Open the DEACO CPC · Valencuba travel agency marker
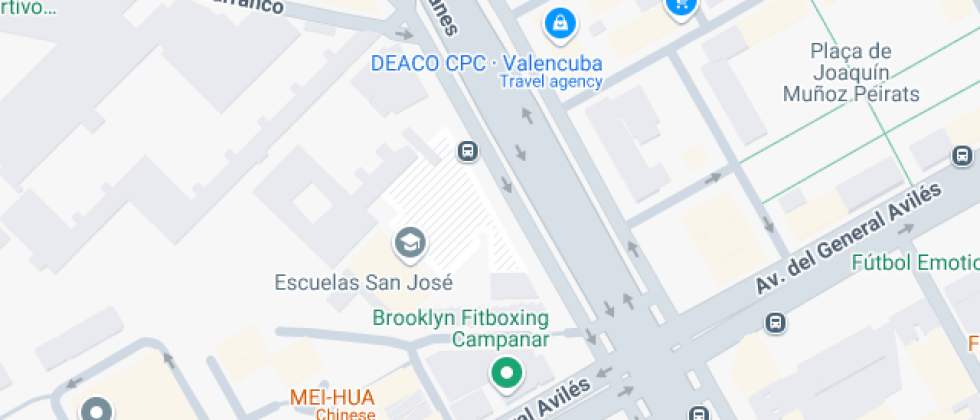 (x=561, y=22)
